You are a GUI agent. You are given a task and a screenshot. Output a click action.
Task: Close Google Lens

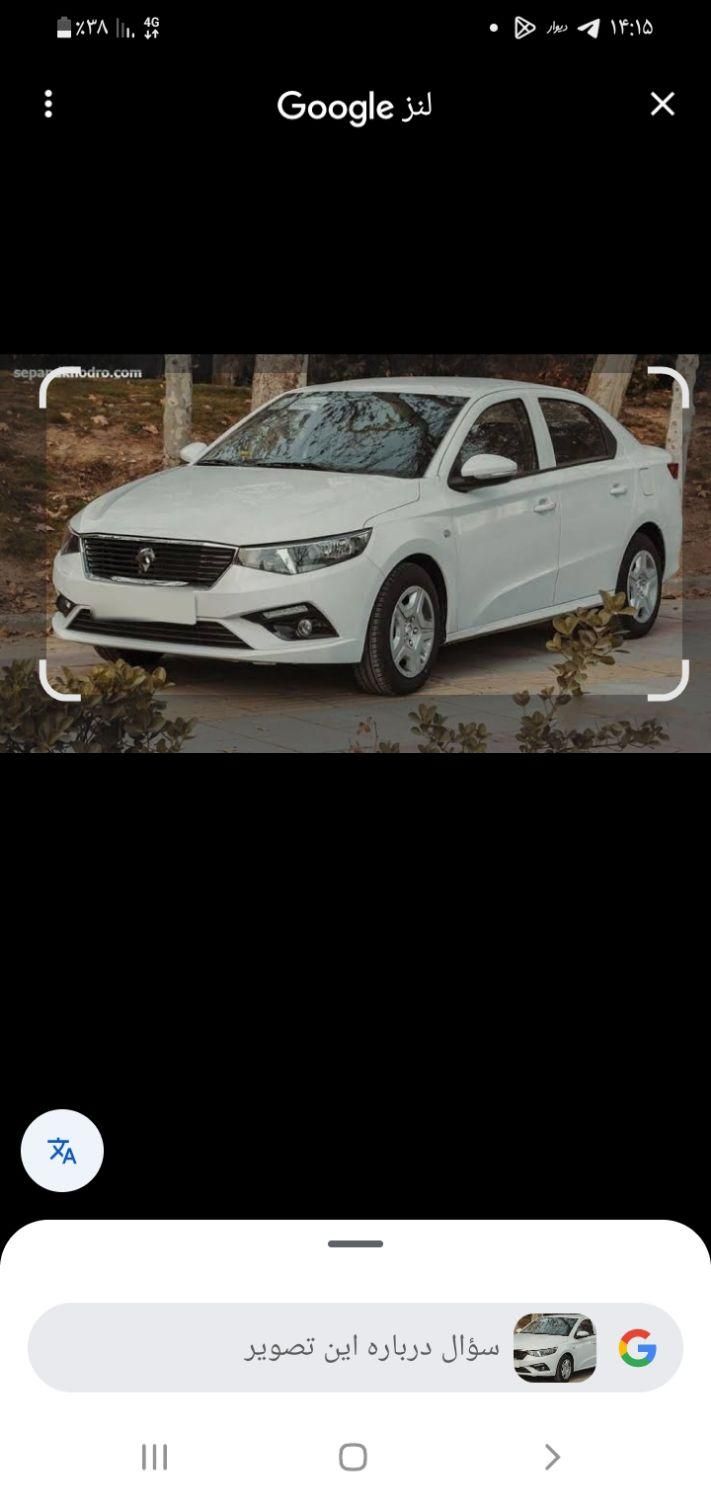pos(662,104)
